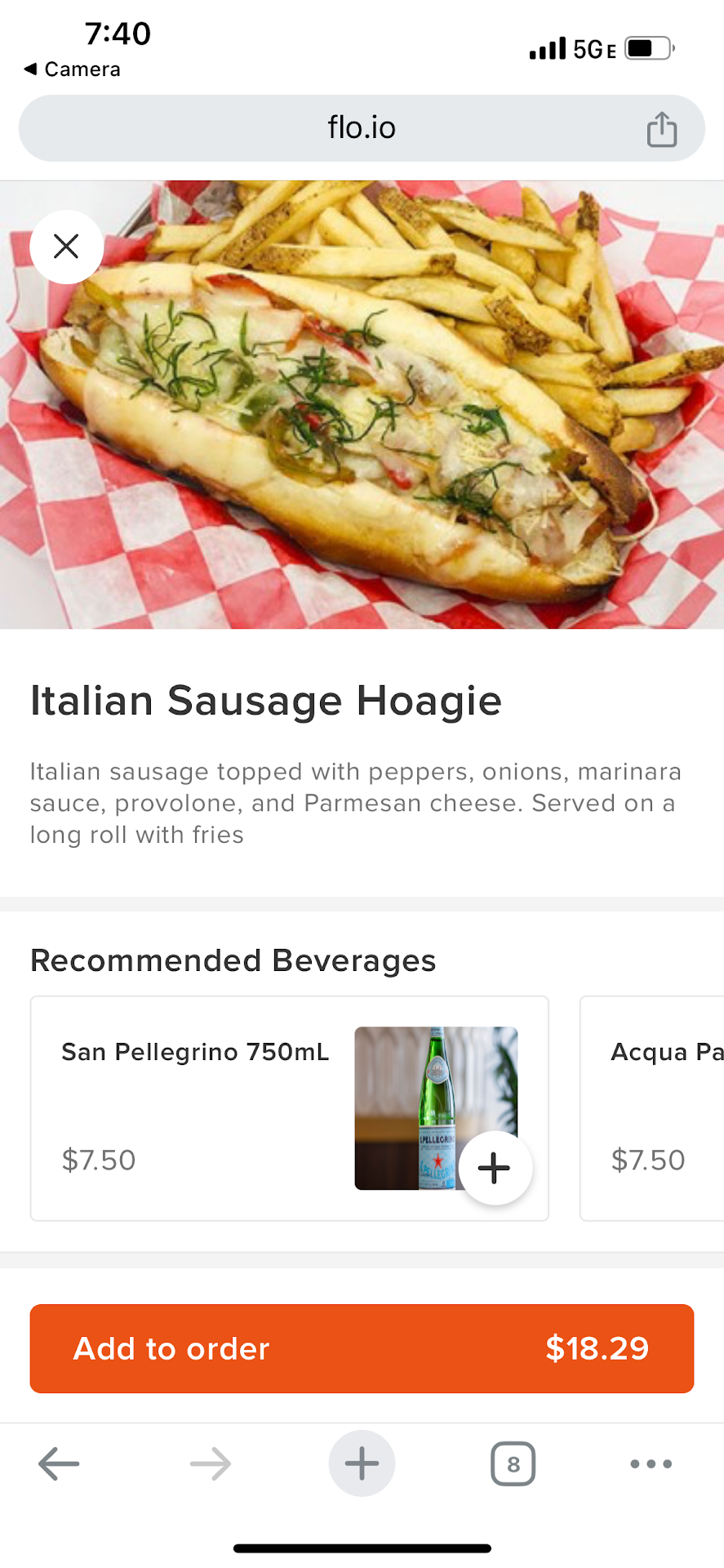The image size is (724, 1568).
Task: Go back to the previous browser page
Action: click(x=59, y=1463)
